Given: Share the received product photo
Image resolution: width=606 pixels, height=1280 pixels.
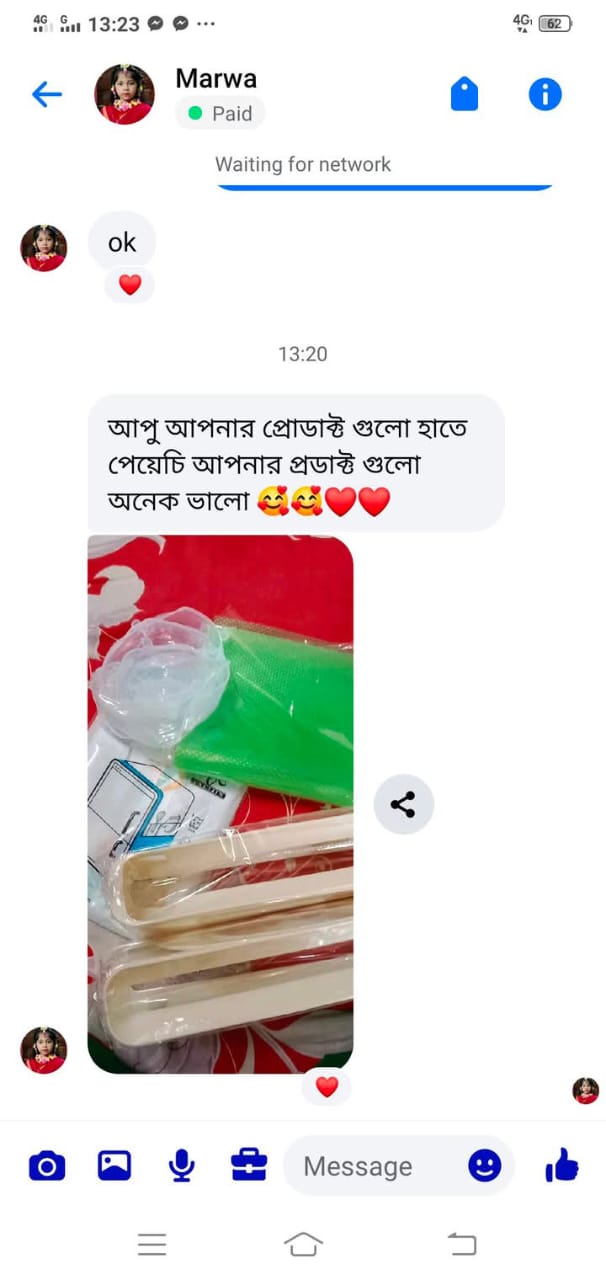Looking at the screenshot, I should (403, 804).
